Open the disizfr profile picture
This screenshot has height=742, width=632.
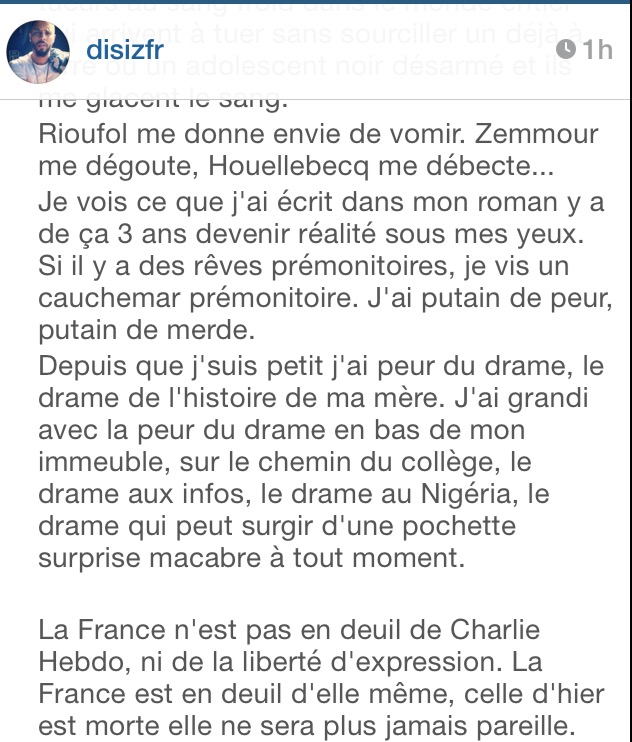click(39, 50)
